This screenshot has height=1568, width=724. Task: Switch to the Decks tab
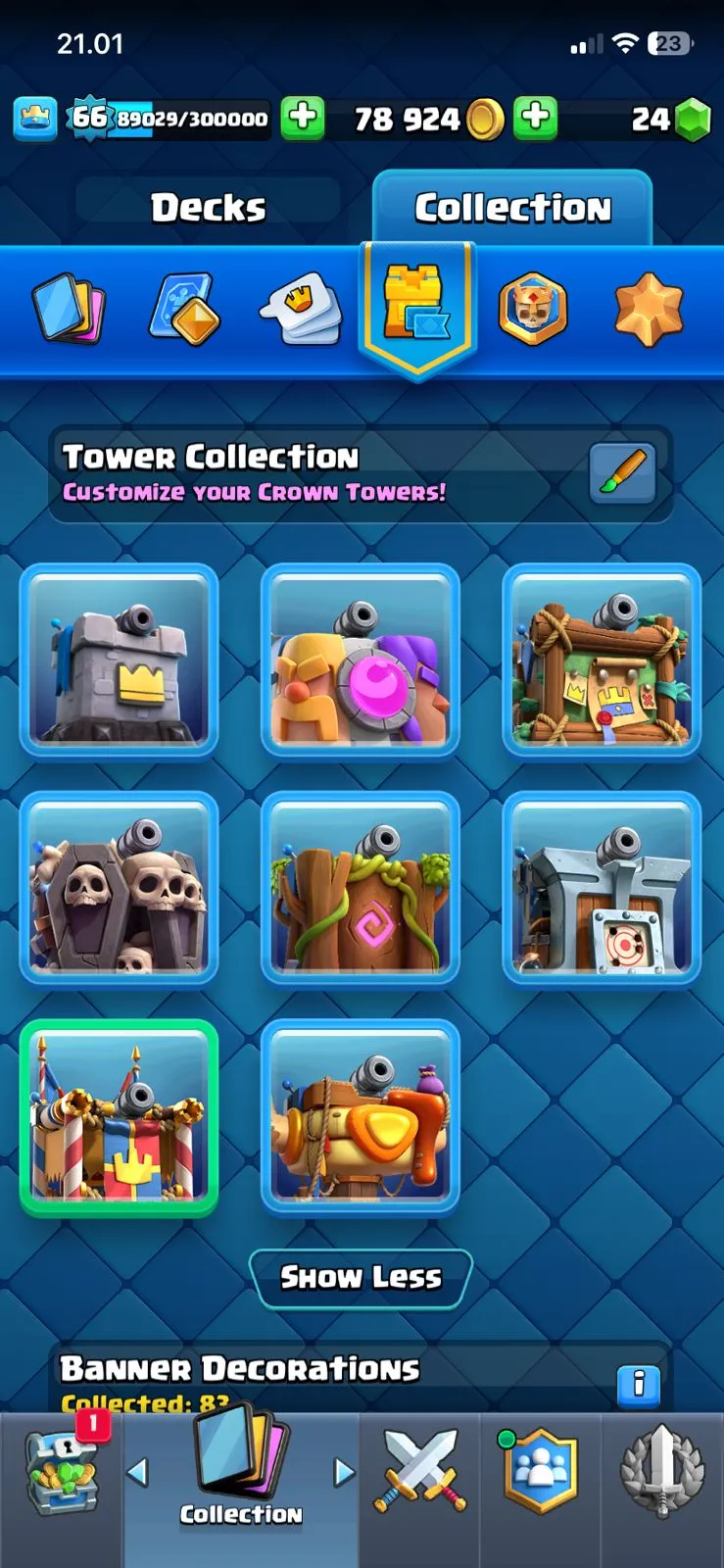[x=208, y=208]
